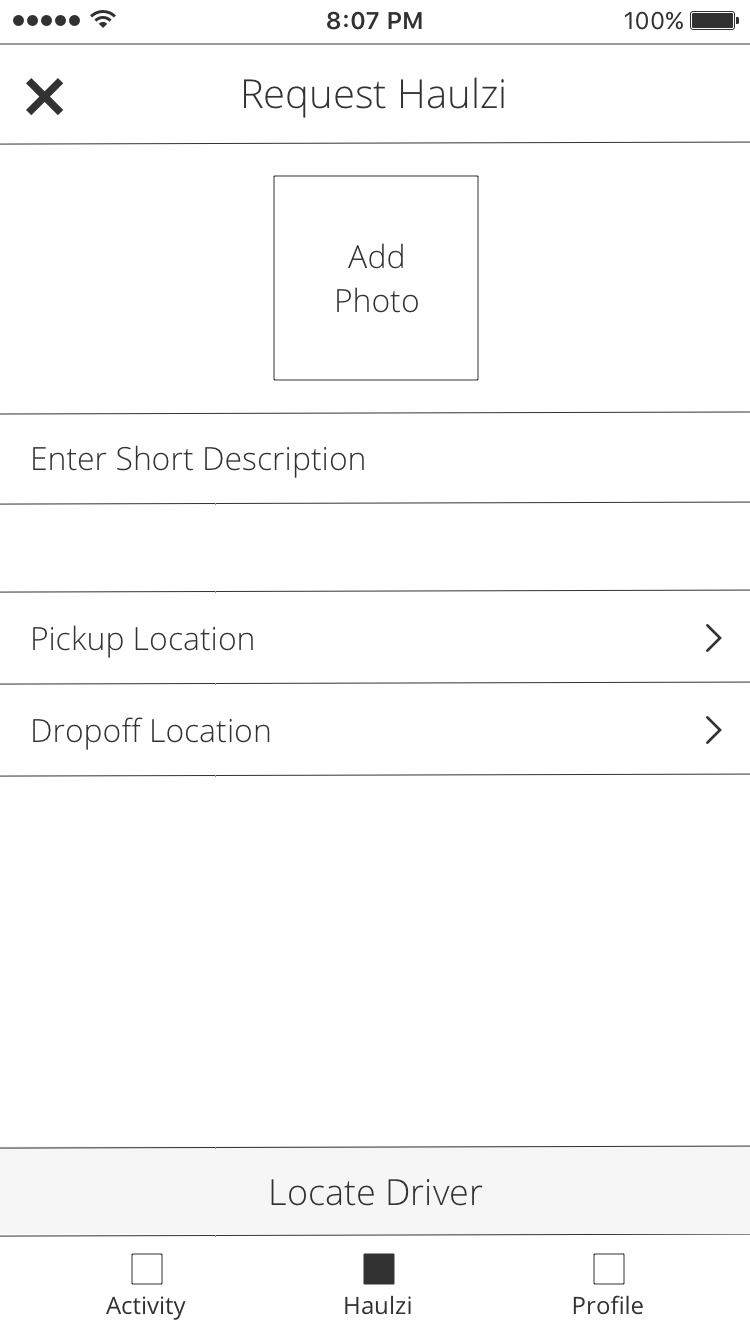Tap the Locate Driver button
This screenshot has height=1334, width=750.
point(375,1192)
